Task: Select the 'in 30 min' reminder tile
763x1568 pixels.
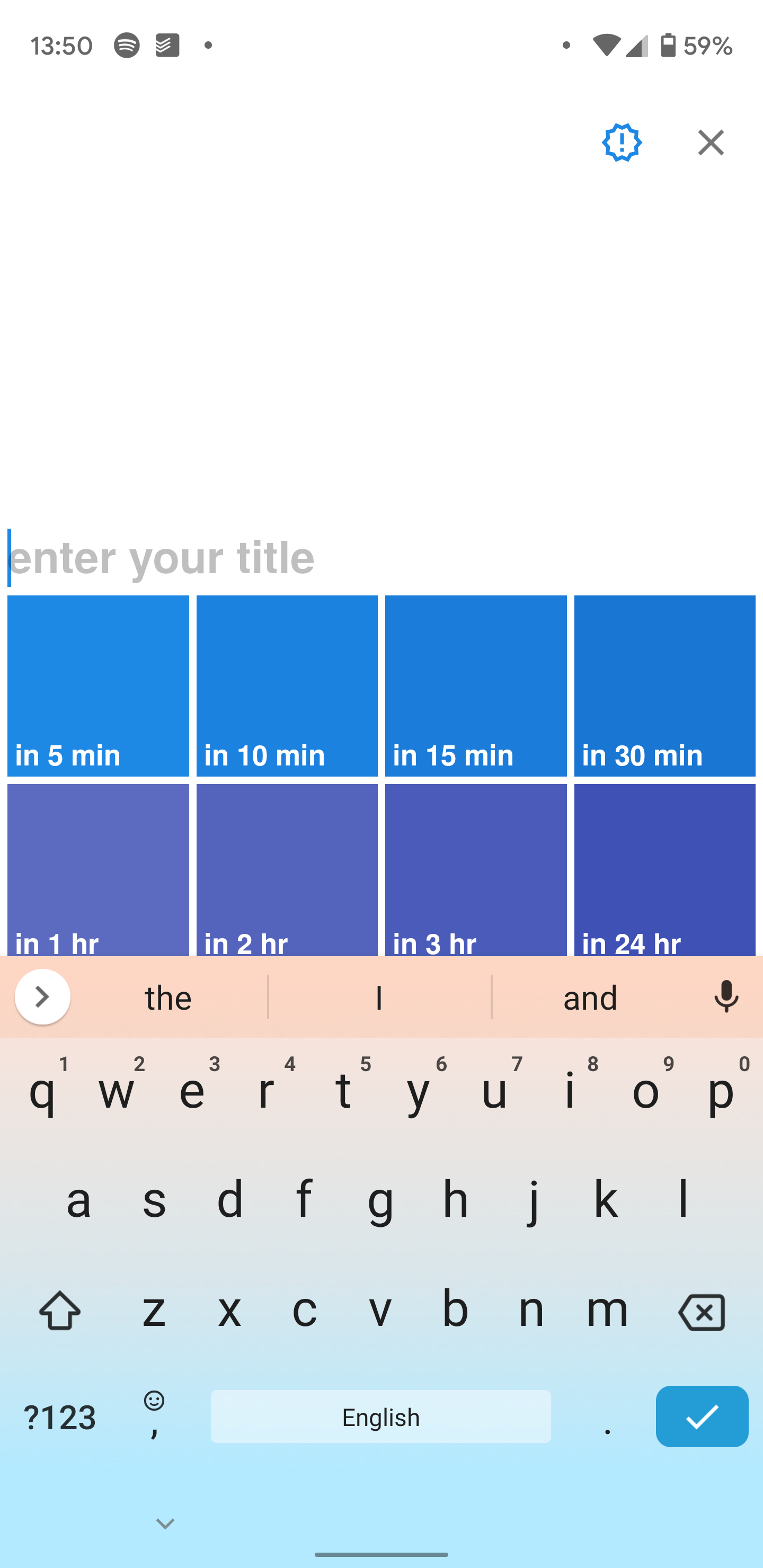Action: pos(664,687)
